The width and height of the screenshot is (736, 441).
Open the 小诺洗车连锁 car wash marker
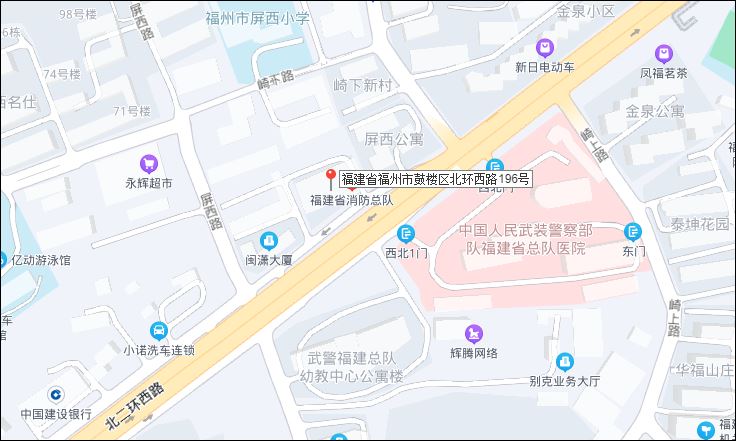(x=158, y=331)
